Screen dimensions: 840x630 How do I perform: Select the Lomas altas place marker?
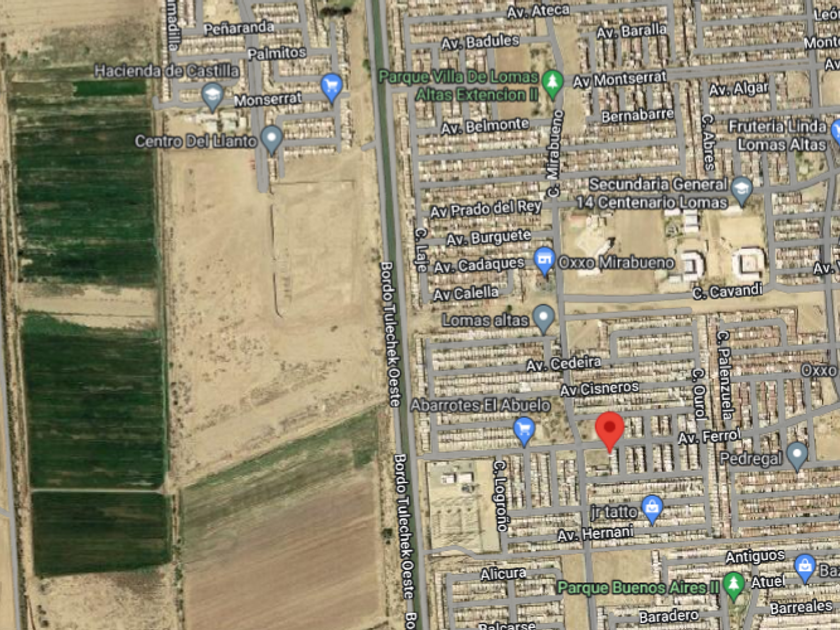click(544, 319)
